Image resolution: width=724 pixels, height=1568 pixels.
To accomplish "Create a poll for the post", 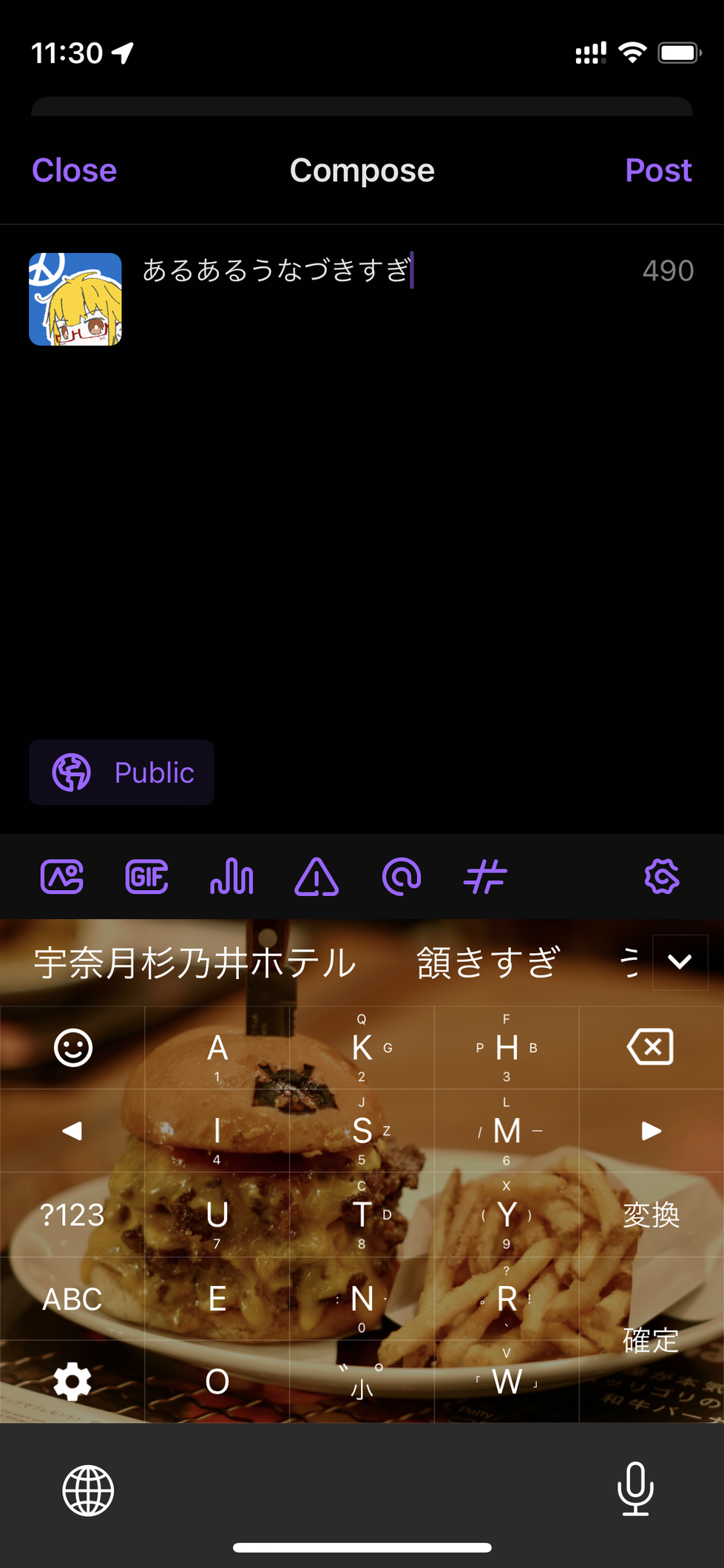I will (x=231, y=878).
